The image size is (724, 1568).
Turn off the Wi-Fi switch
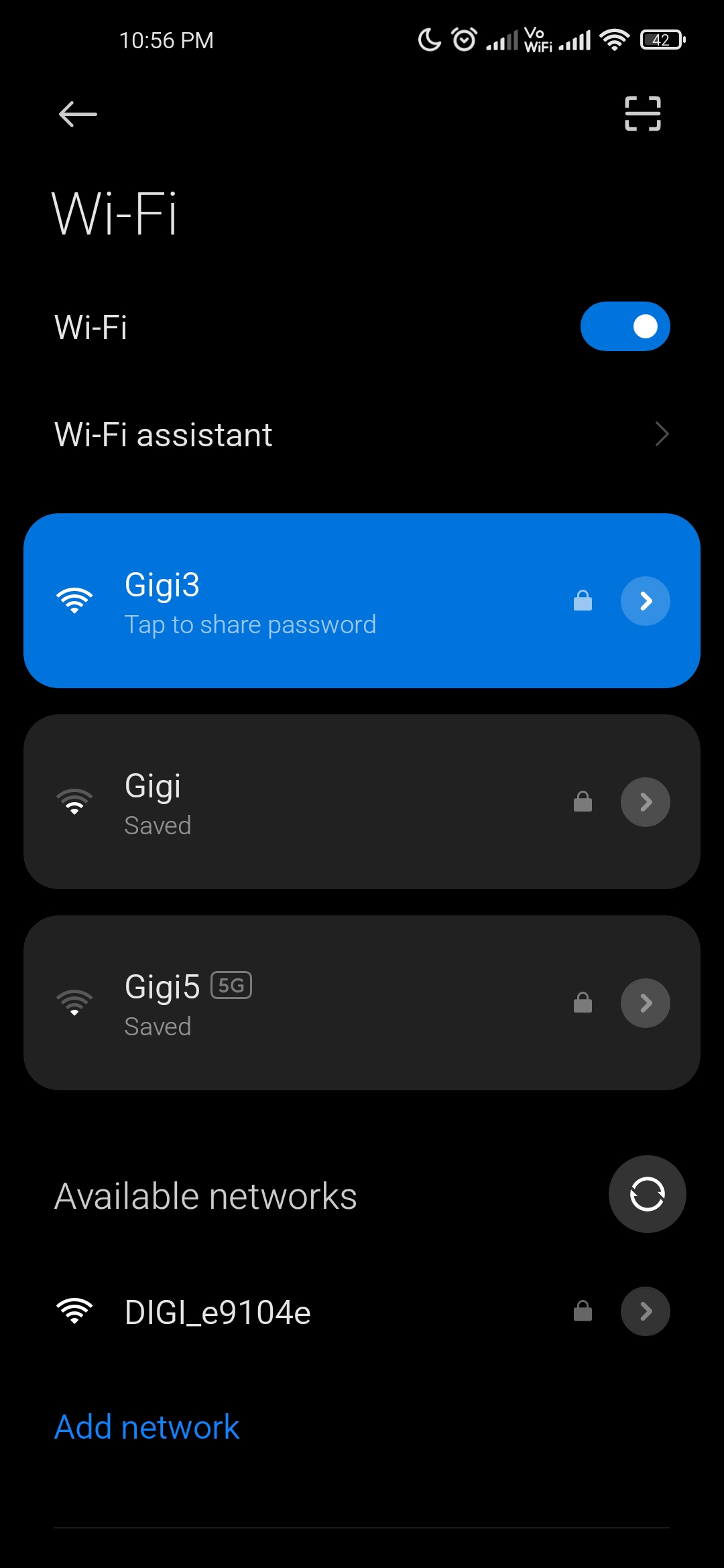625,326
